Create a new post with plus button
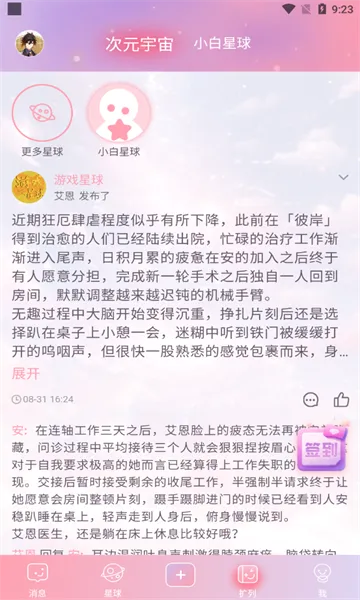This screenshot has height=600, width=360. click(180, 575)
